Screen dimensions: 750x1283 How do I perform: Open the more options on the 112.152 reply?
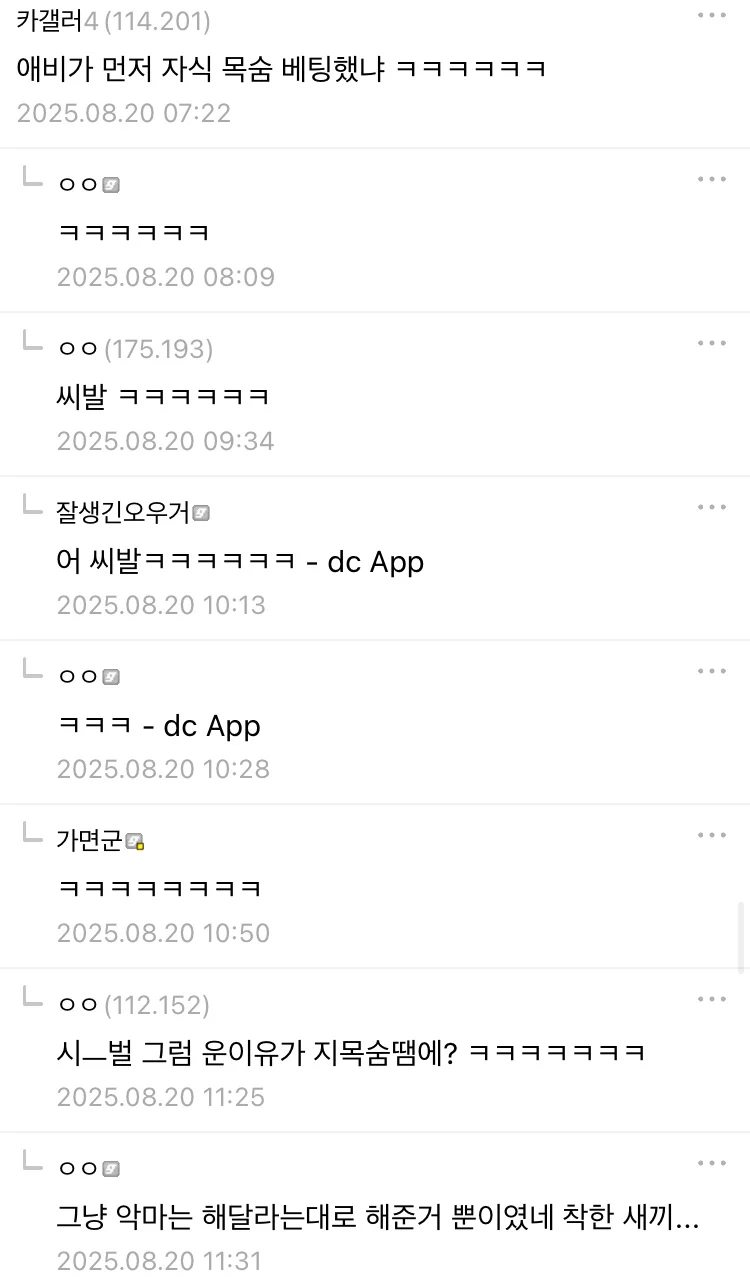712,999
